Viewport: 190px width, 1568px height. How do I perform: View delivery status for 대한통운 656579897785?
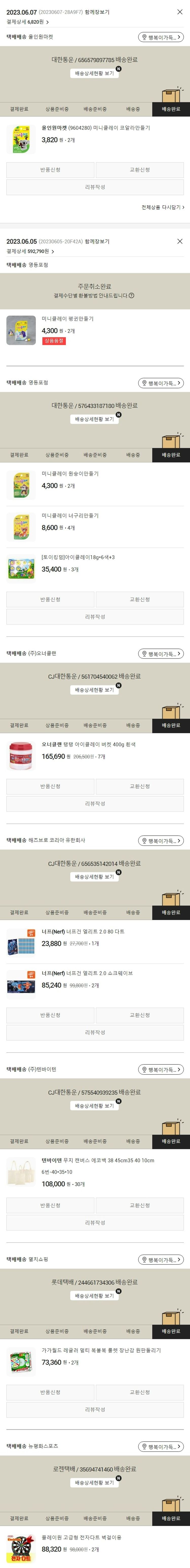coord(94,73)
